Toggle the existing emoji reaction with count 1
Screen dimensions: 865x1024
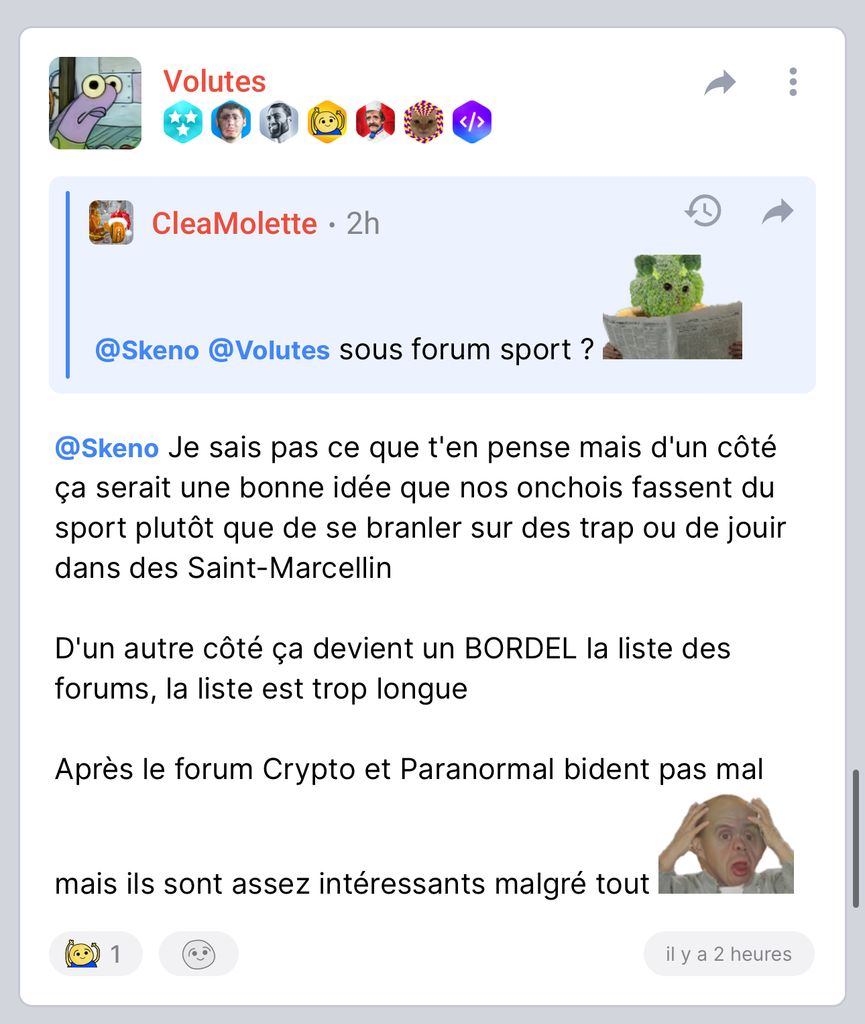[x=95, y=954]
